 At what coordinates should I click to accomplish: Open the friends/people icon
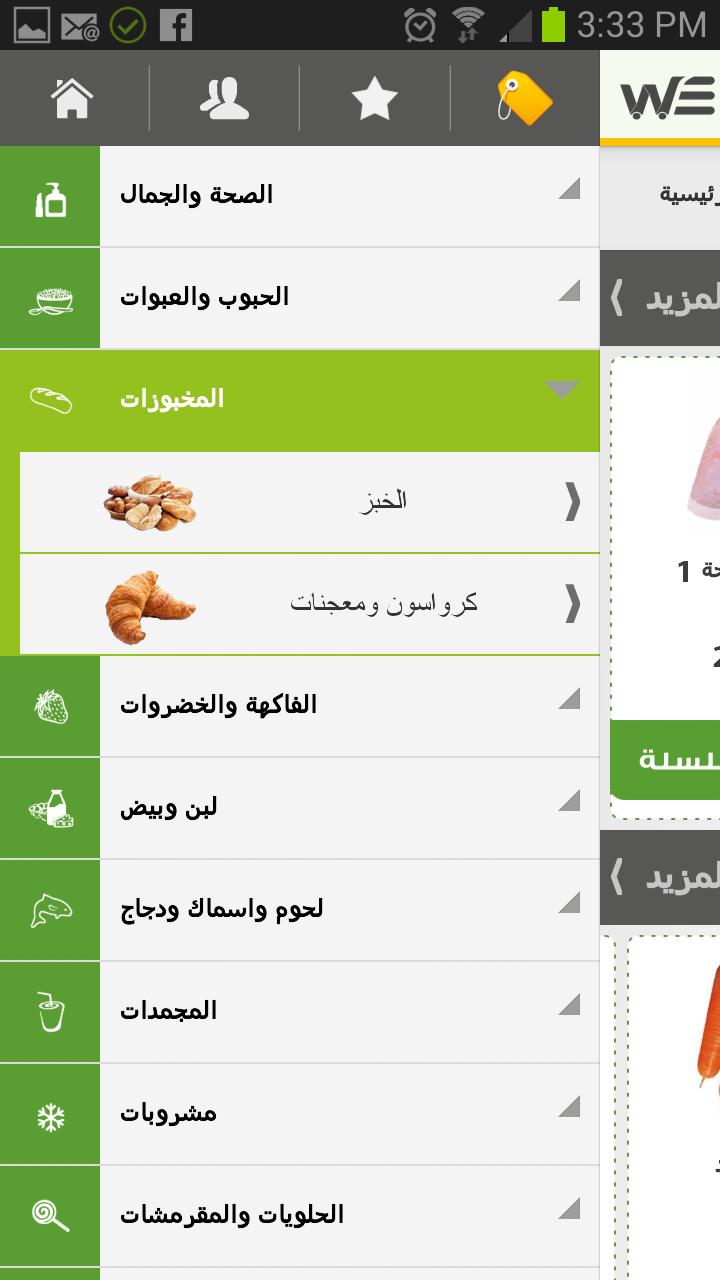(x=224, y=98)
